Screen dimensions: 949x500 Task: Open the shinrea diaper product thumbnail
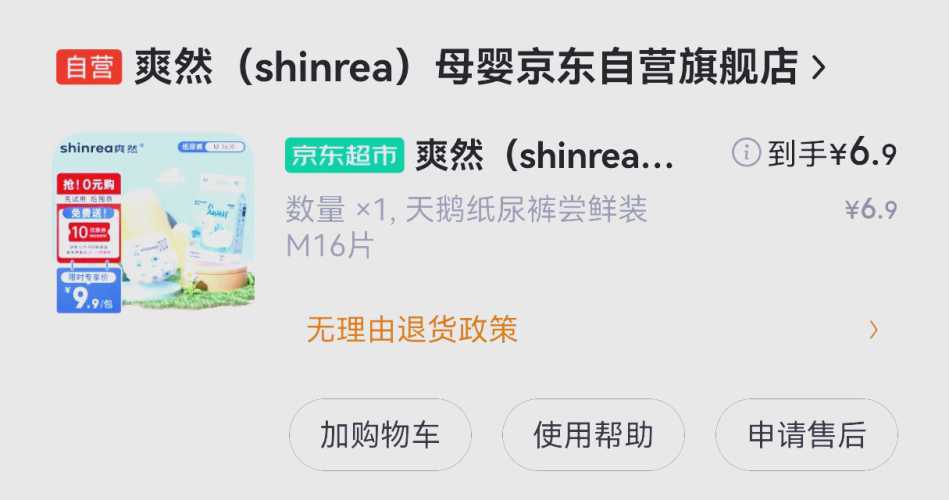153,223
